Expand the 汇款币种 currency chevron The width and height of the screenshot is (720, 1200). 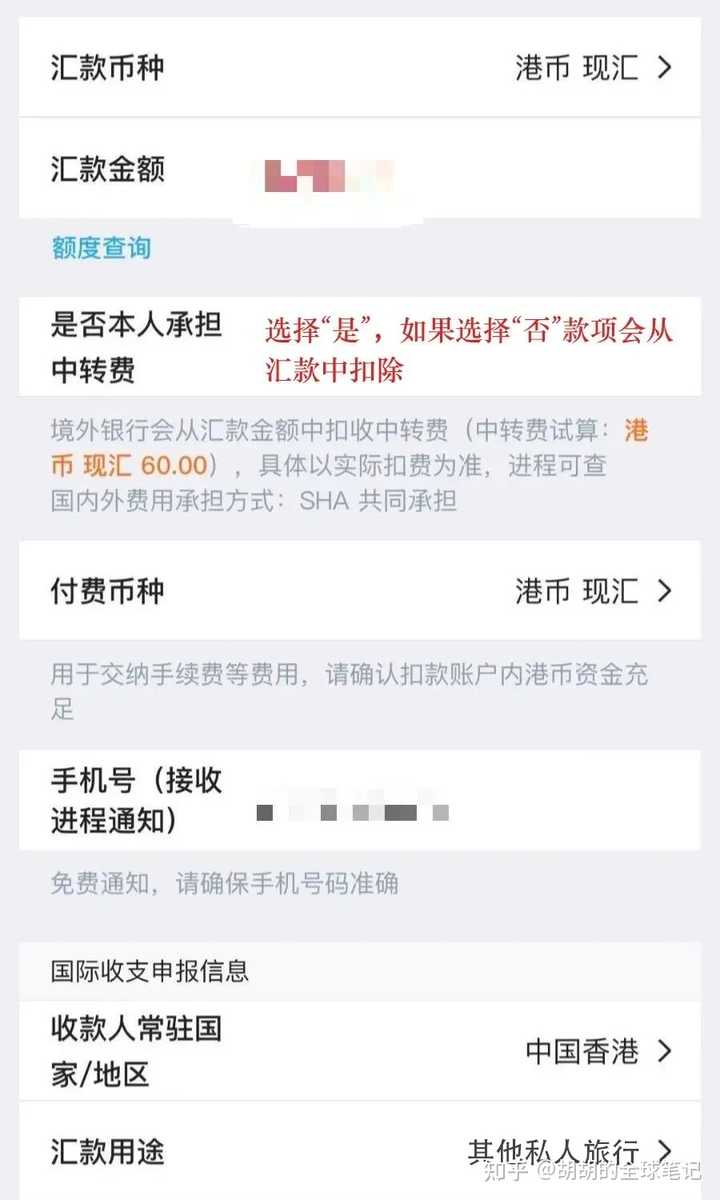[664, 66]
